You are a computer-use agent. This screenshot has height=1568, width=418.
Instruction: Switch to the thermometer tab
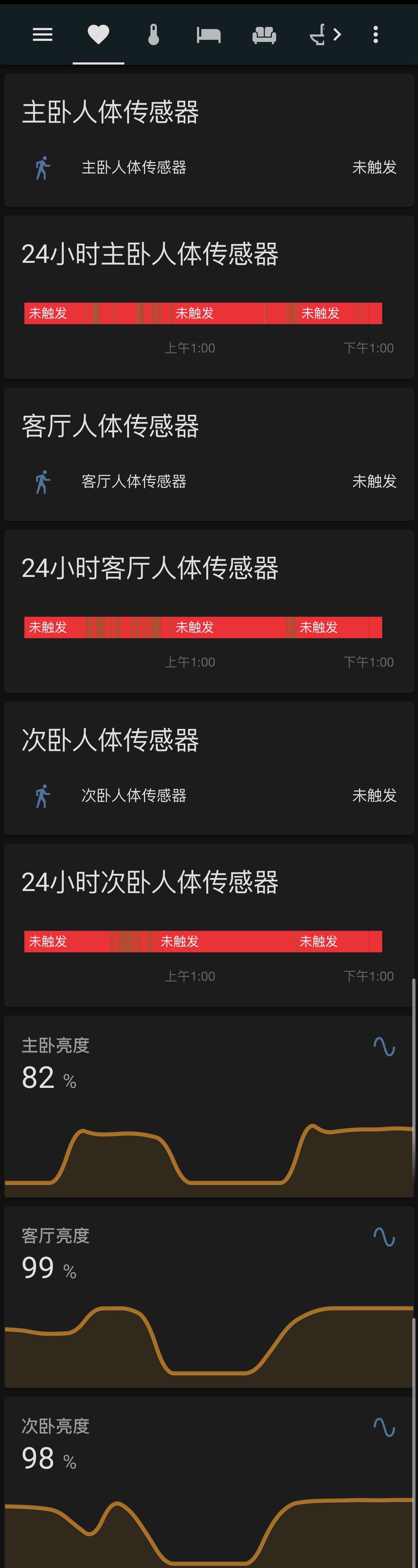pos(153,35)
